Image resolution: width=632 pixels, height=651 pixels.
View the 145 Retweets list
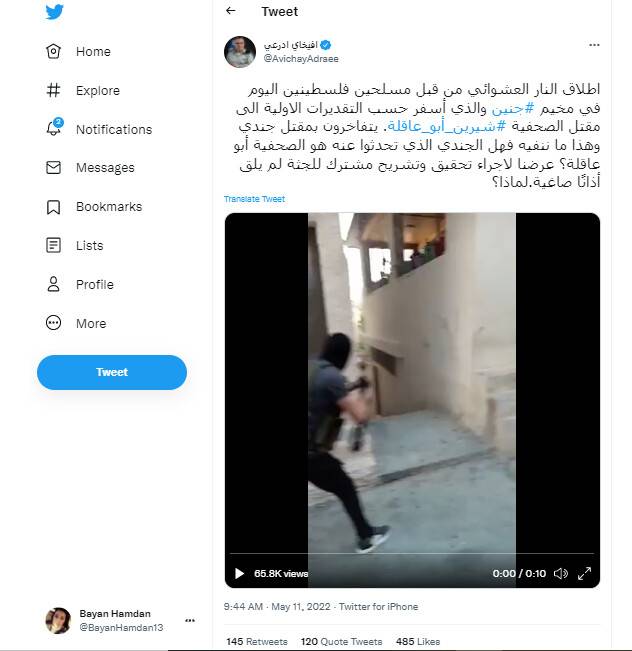[256, 641]
